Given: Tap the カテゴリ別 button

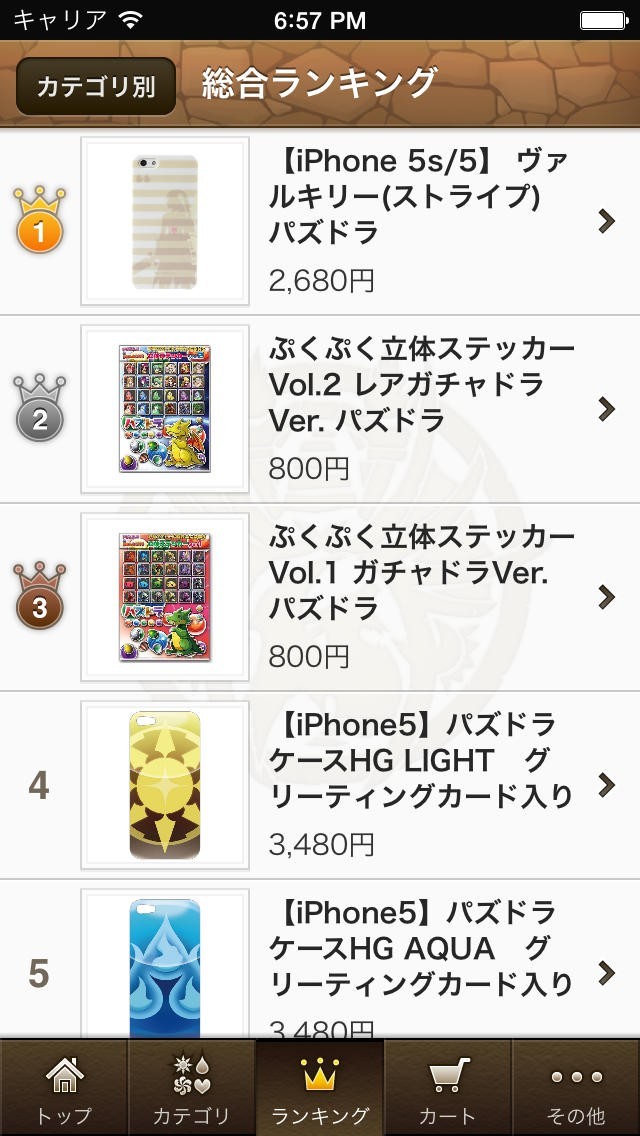Looking at the screenshot, I should click(x=96, y=86).
